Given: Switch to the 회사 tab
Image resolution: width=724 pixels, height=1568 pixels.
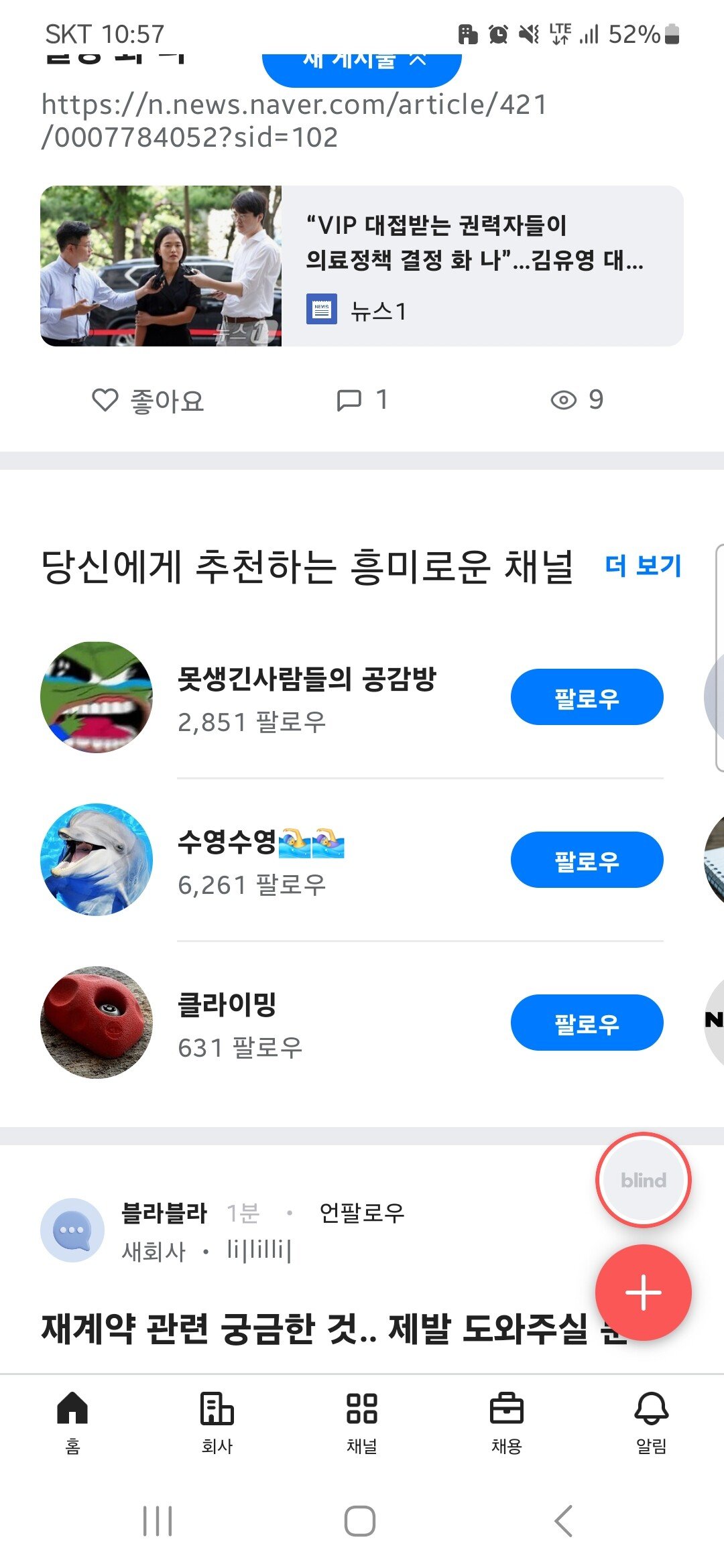Looking at the screenshot, I should (217, 1422).
